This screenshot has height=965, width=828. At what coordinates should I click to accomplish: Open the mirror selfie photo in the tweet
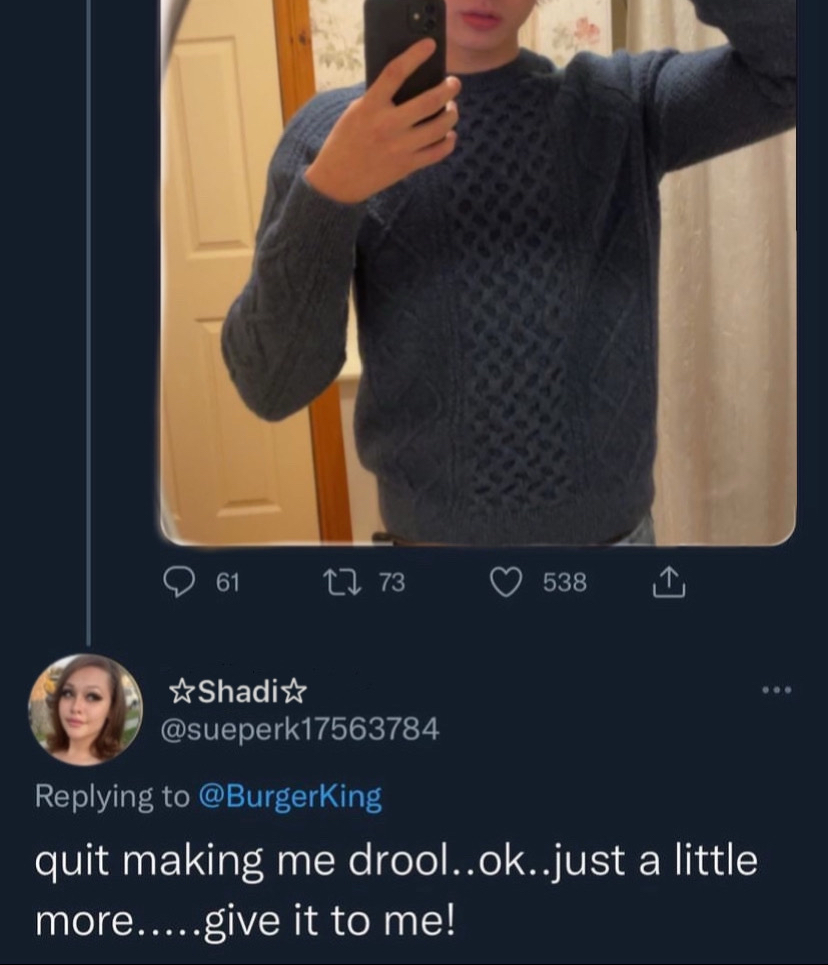(478, 270)
